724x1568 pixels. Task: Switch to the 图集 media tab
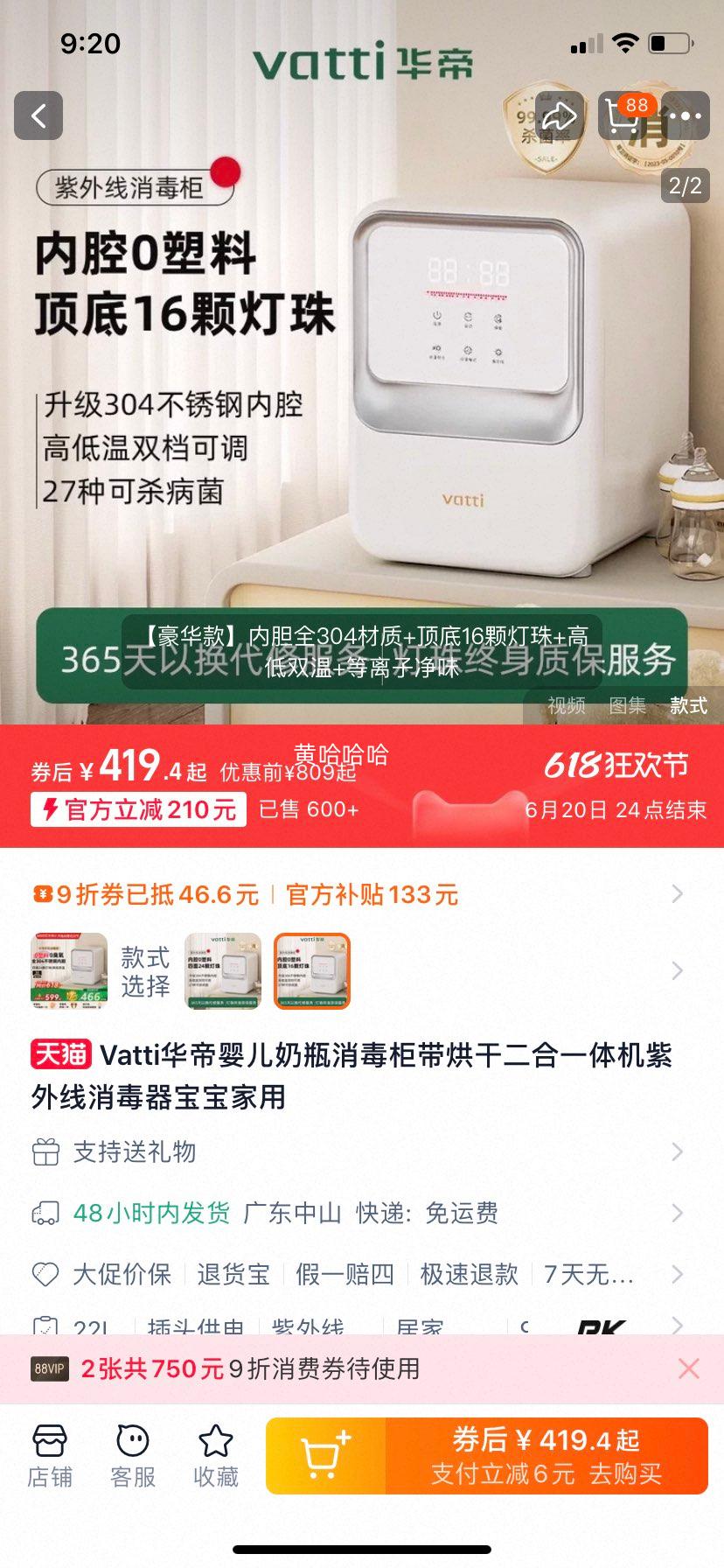coord(627,705)
